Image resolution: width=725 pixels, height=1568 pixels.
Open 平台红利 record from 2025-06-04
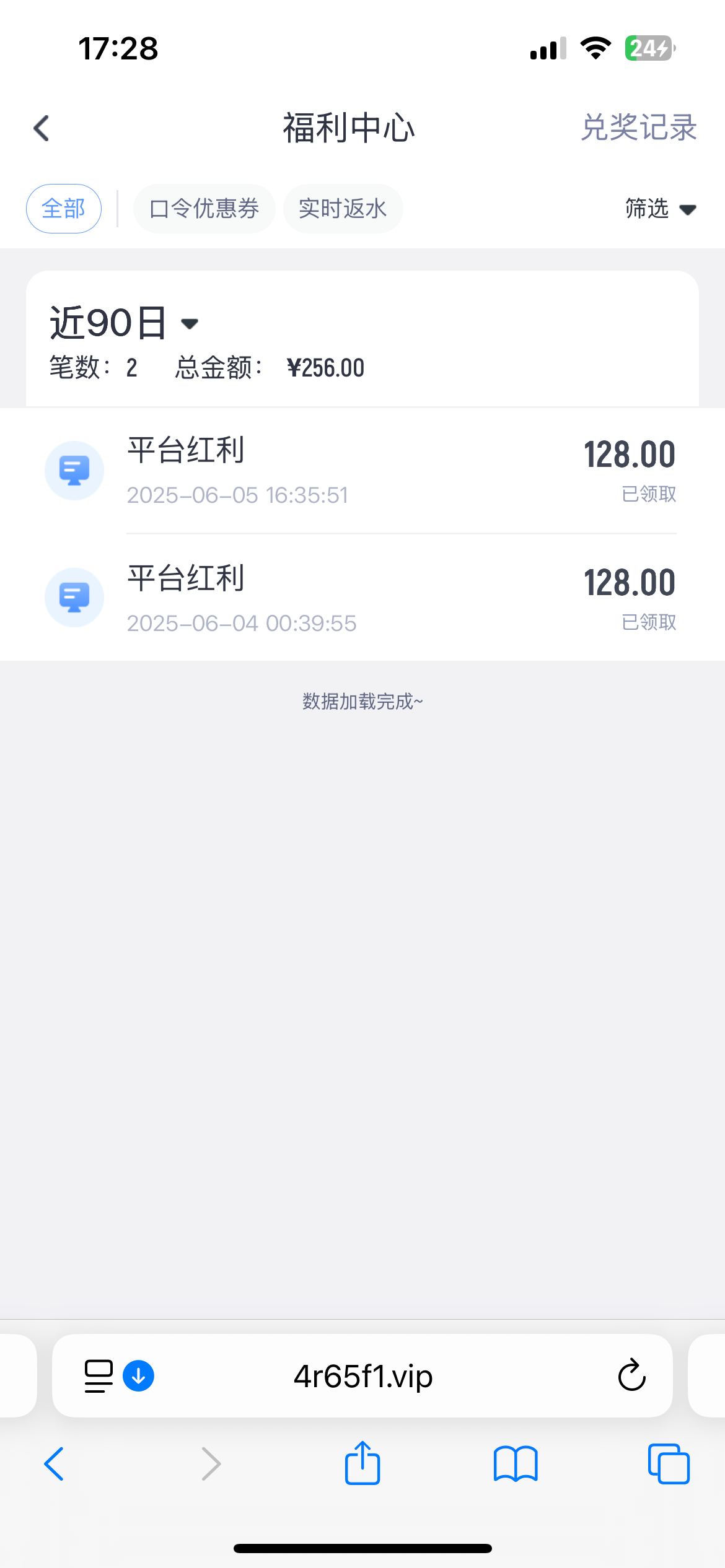click(x=362, y=598)
